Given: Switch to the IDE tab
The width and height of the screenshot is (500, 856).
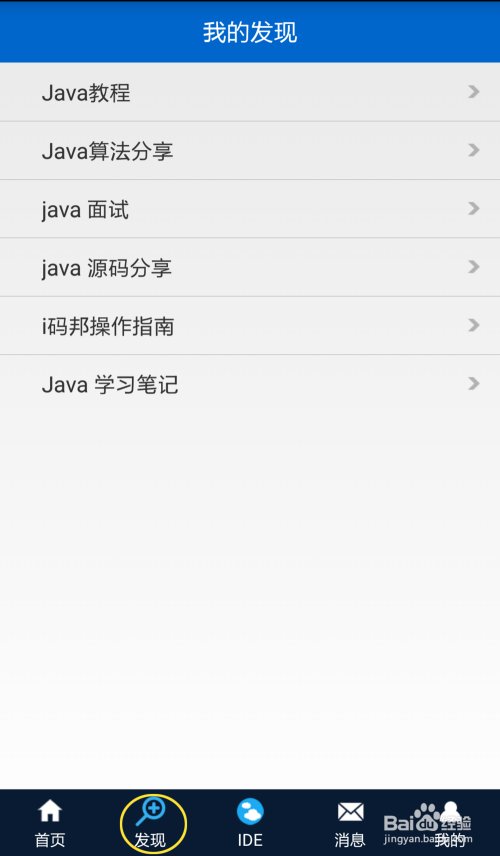Looking at the screenshot, I should [250, 823].
